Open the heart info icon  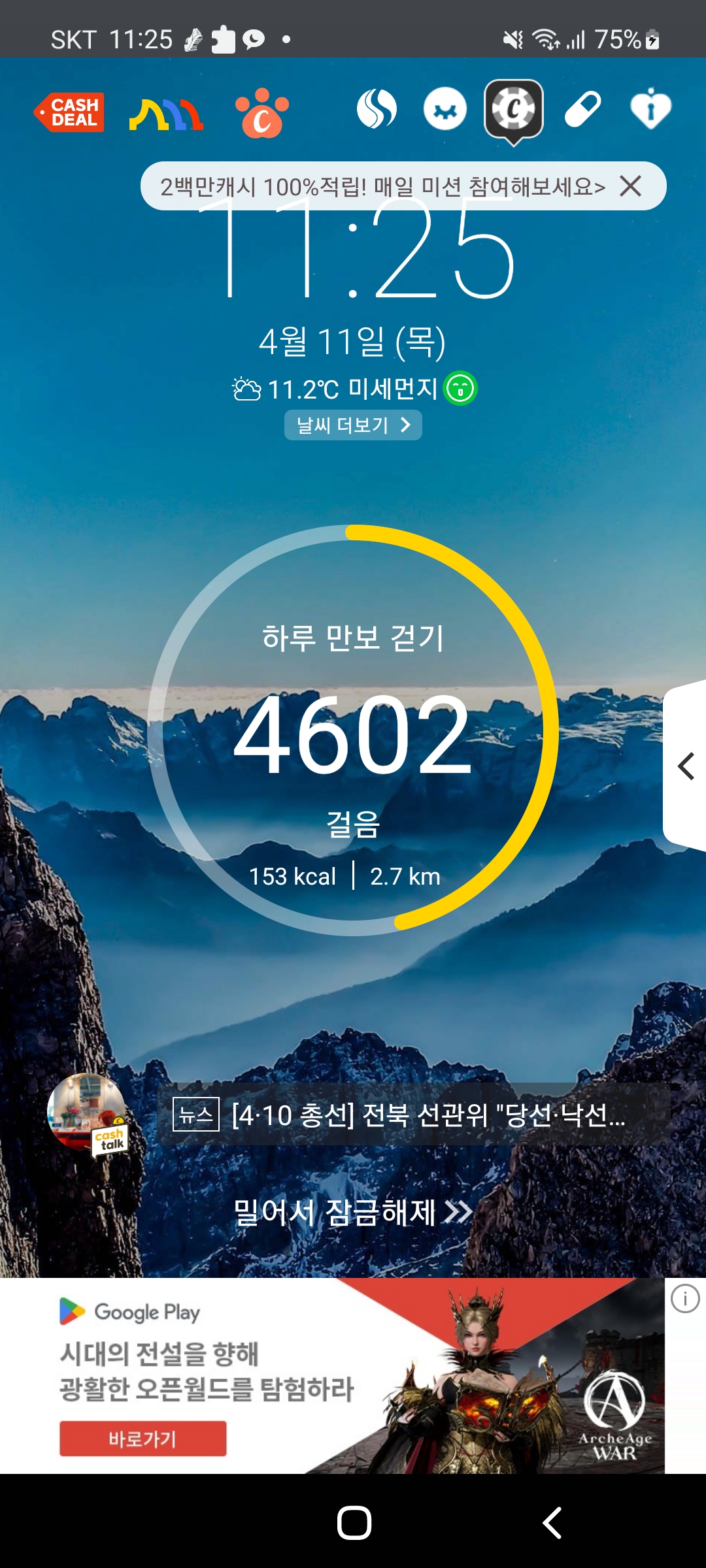pos(650,109)
